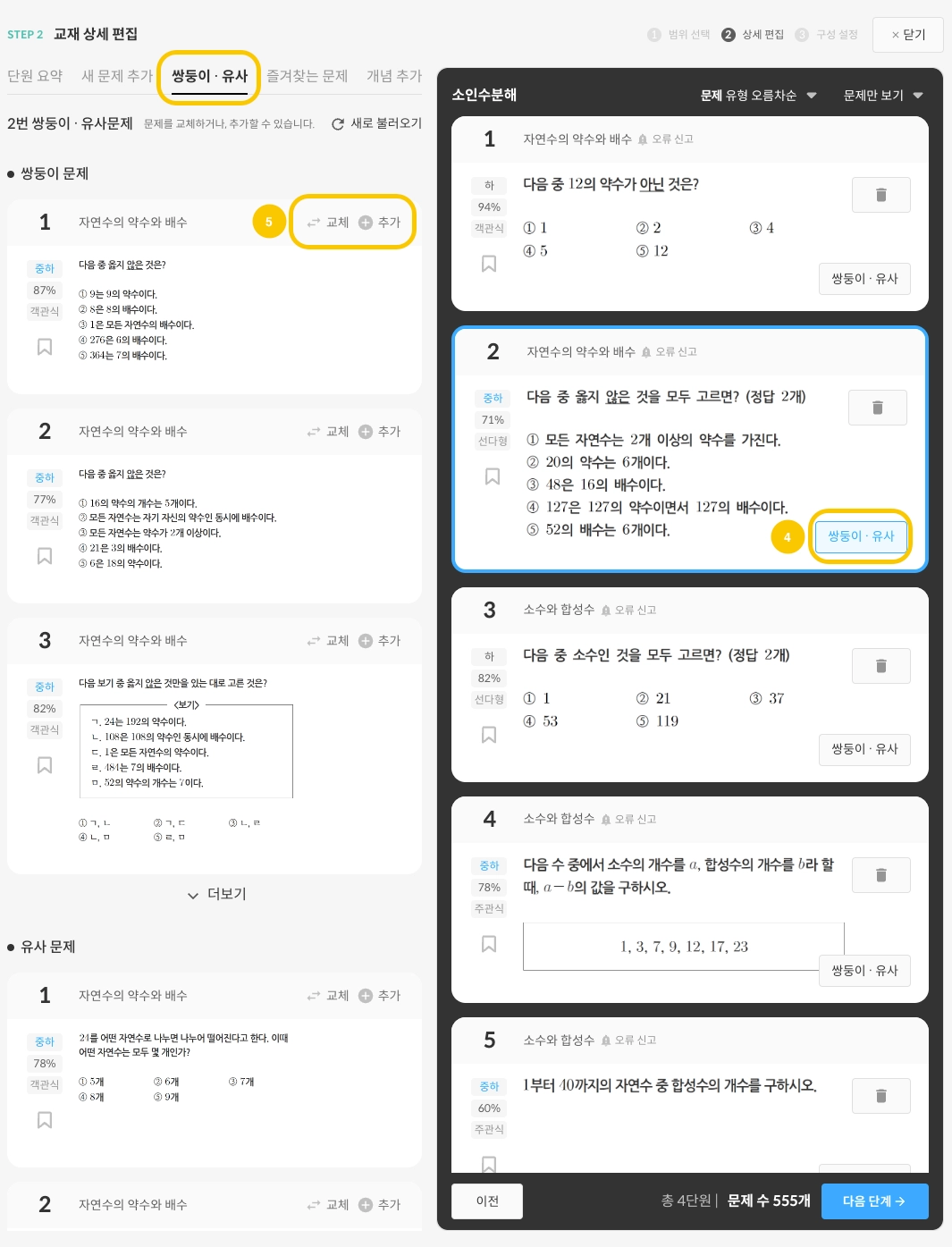Tap 교체 on twin problem 1

pyautogui.click(x=328, y=223)
